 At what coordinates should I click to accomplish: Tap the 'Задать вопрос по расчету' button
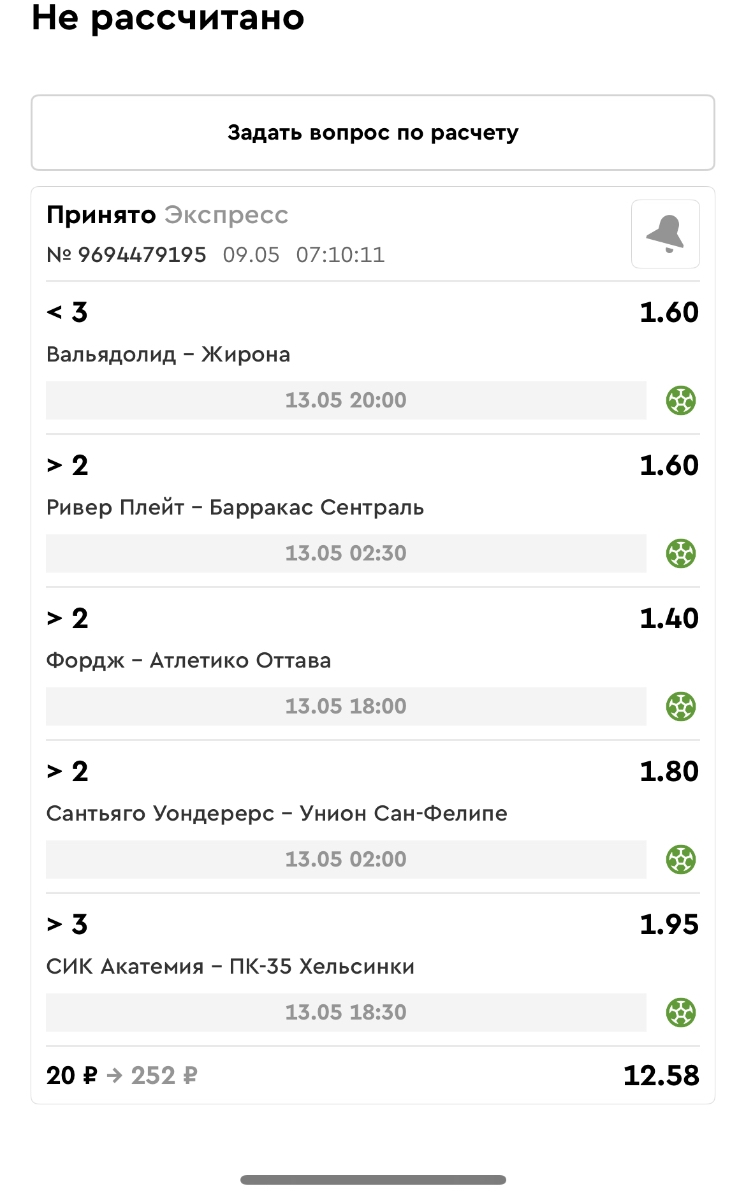[372, 133]
